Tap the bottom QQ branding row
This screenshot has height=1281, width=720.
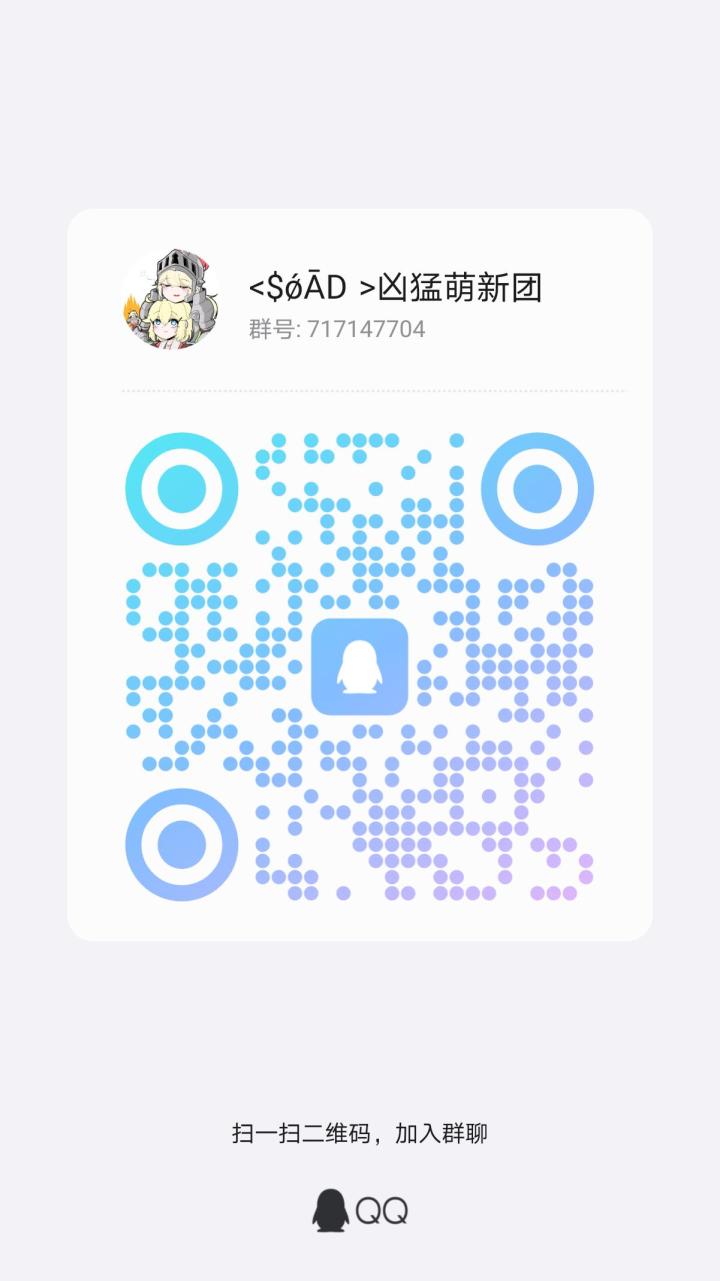coord(360,1208)
